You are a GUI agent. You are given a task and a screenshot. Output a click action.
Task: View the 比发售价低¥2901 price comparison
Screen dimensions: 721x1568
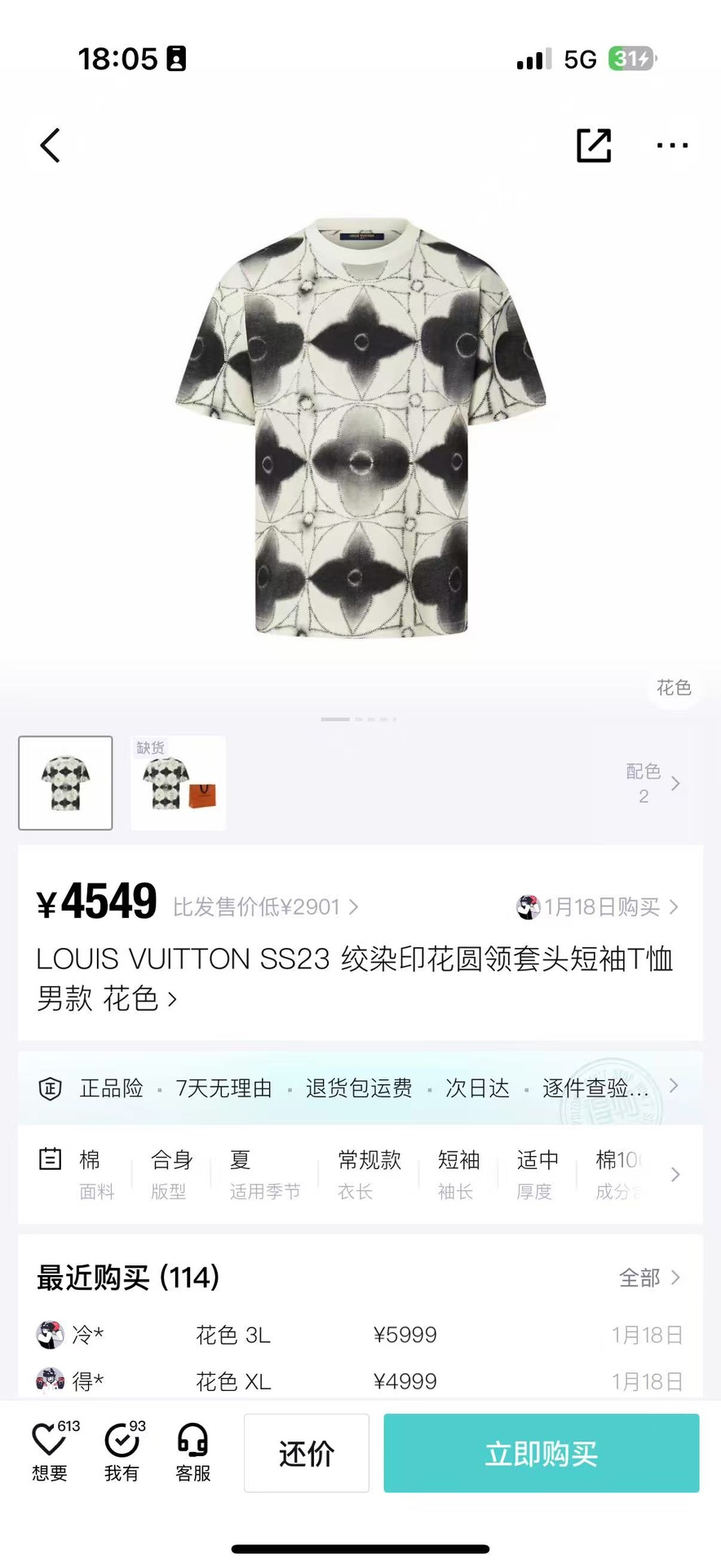click(x=265, y=907)
